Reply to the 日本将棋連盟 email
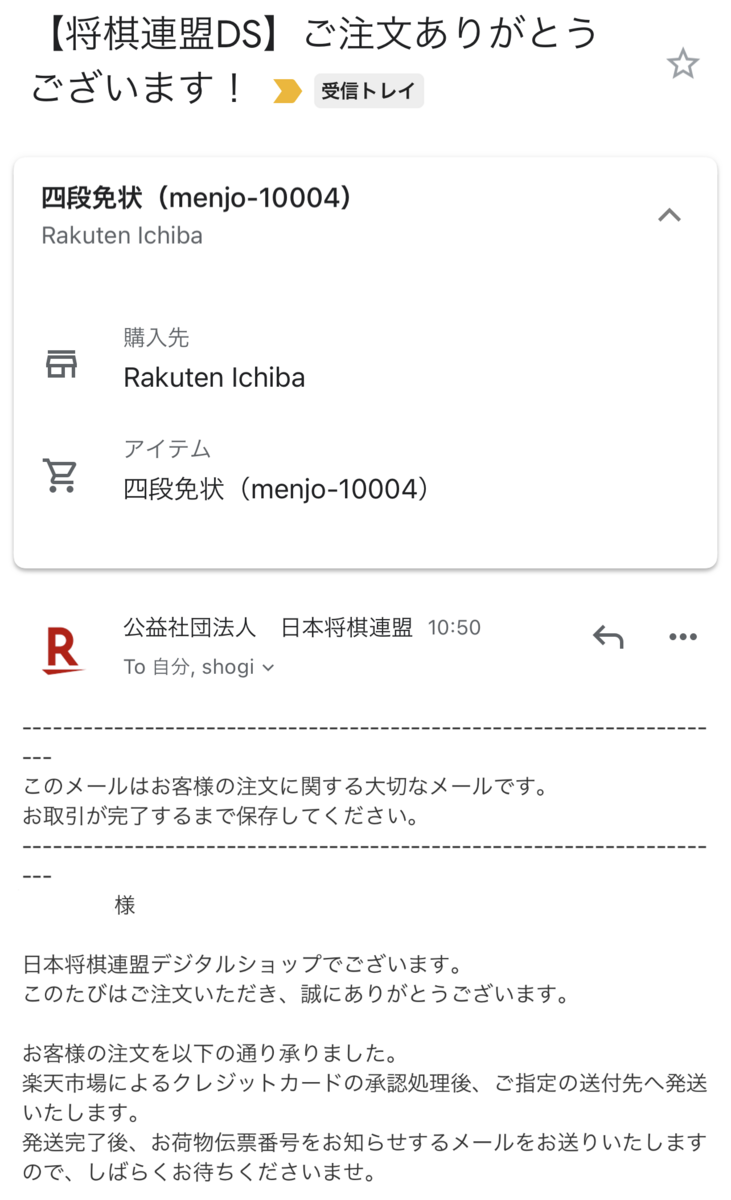 pyautogui.click(x=608, y=637)
